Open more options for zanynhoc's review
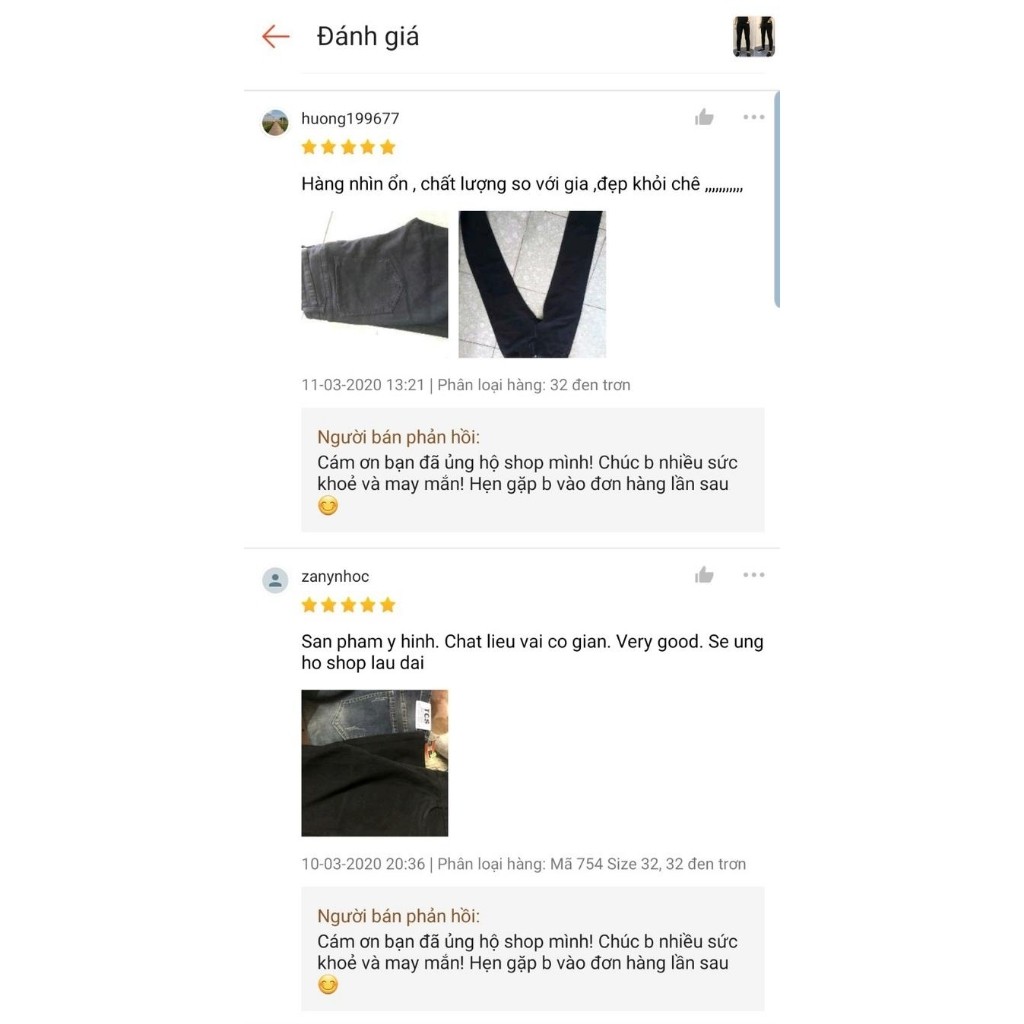Screen dimensions: 1024x1024 754,575
